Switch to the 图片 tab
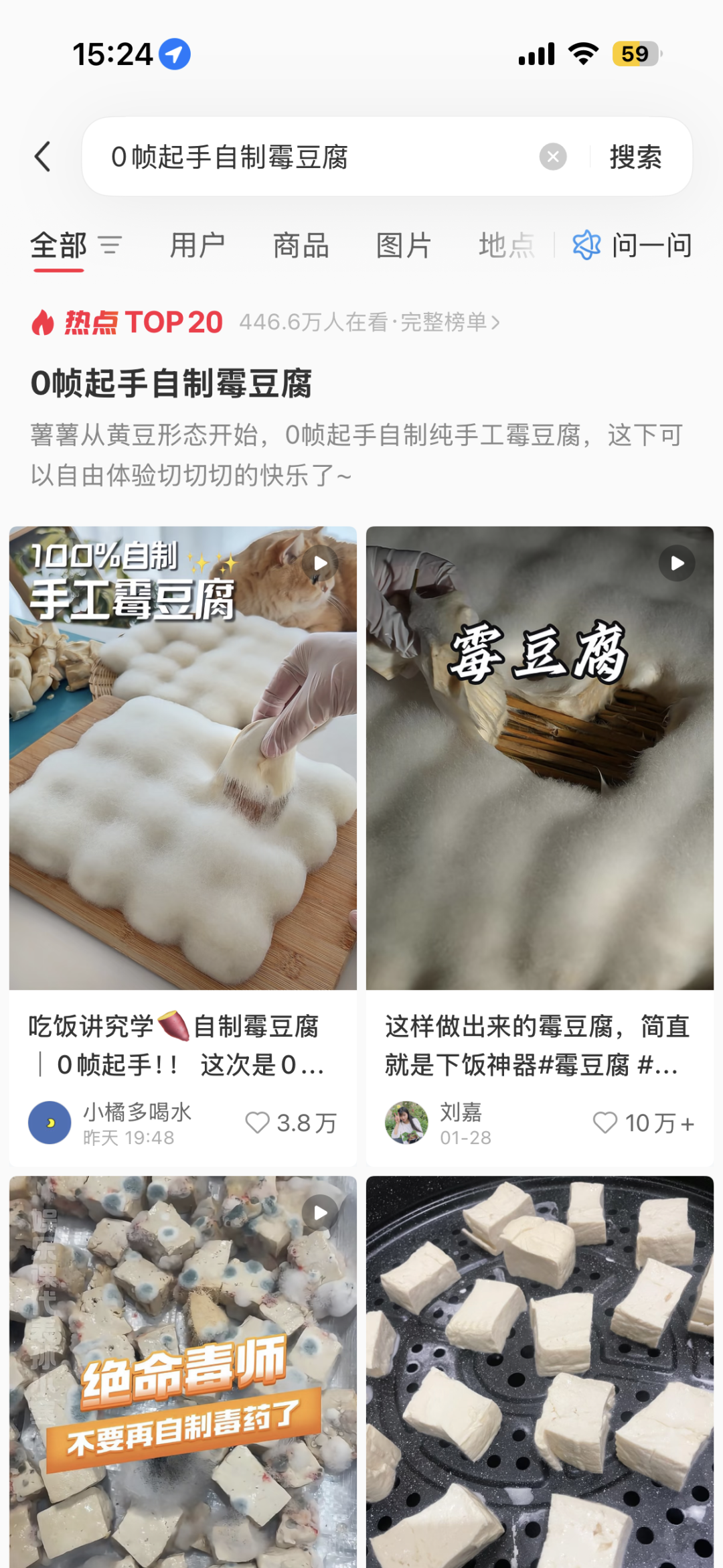This screenshot has width=723, height=1568. 404,246
